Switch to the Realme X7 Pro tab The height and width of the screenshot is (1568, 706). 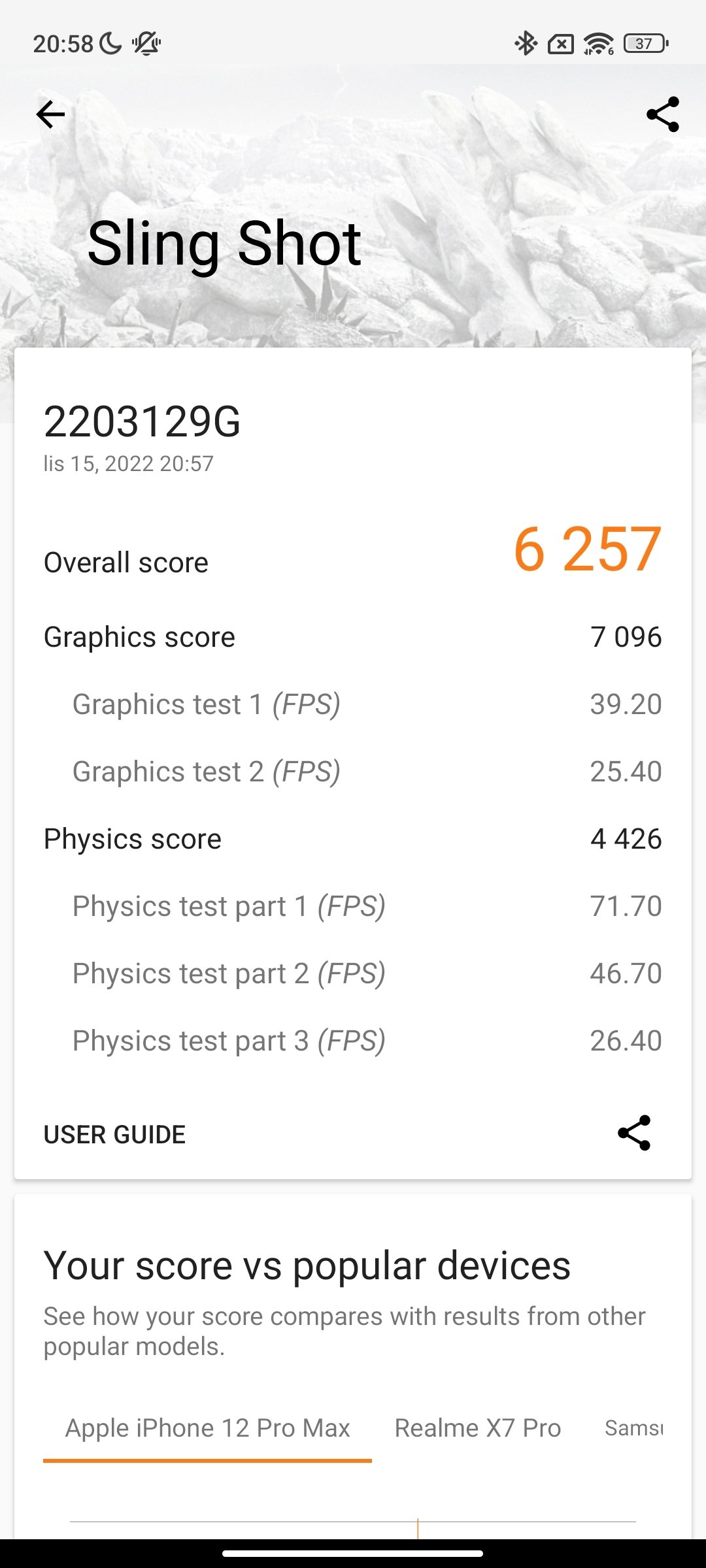(478, 1428)
